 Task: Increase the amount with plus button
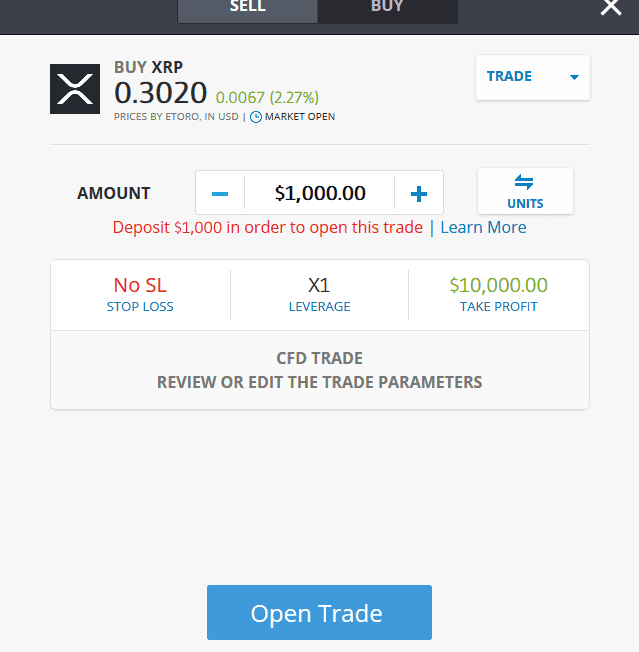[419, 193]
